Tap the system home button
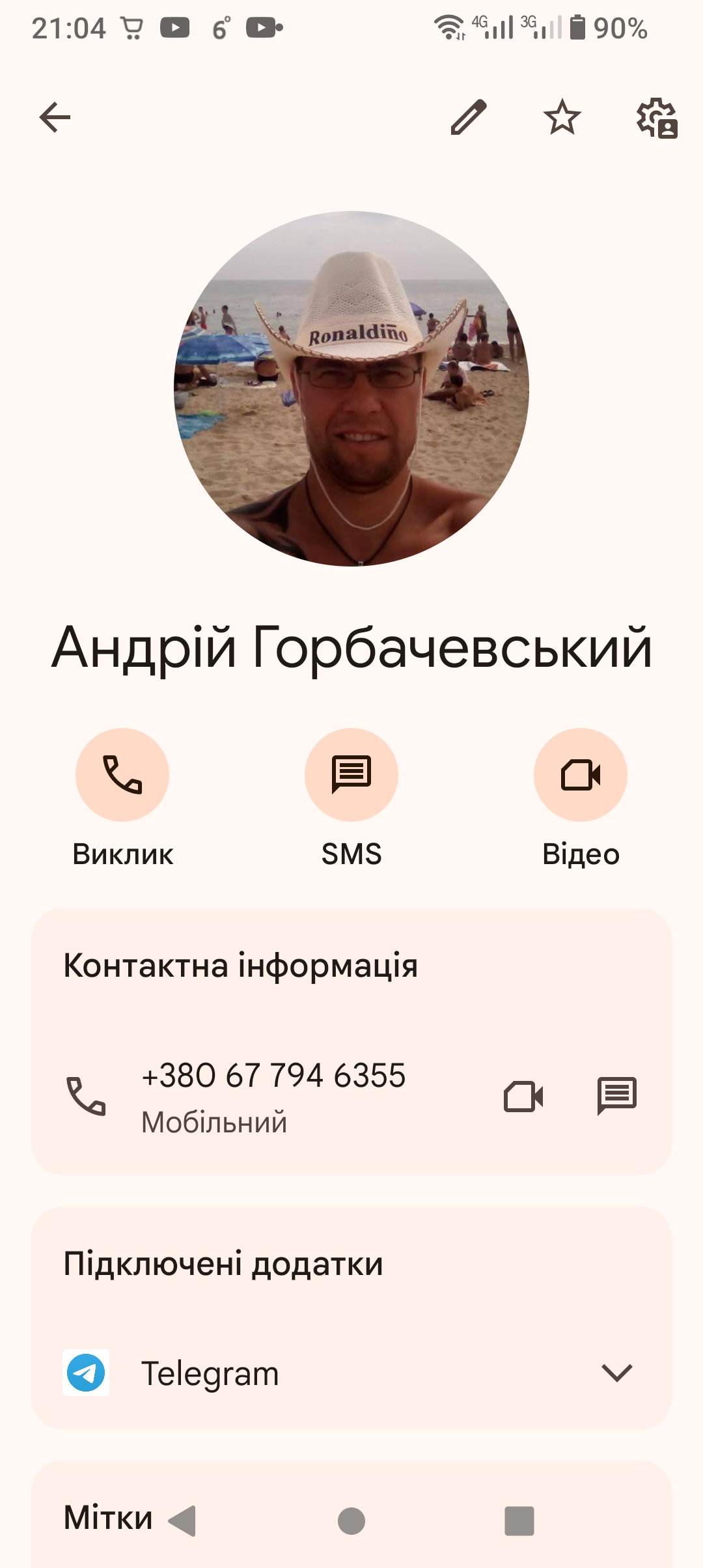The height and width of the screenshot is (1568, 703). tap(351, 1521)
